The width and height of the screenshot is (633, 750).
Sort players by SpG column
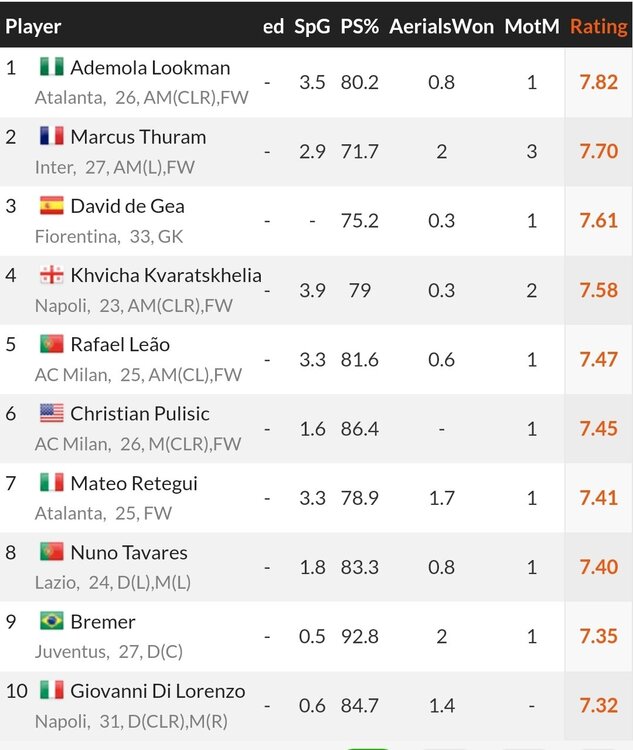pos(312,27)
